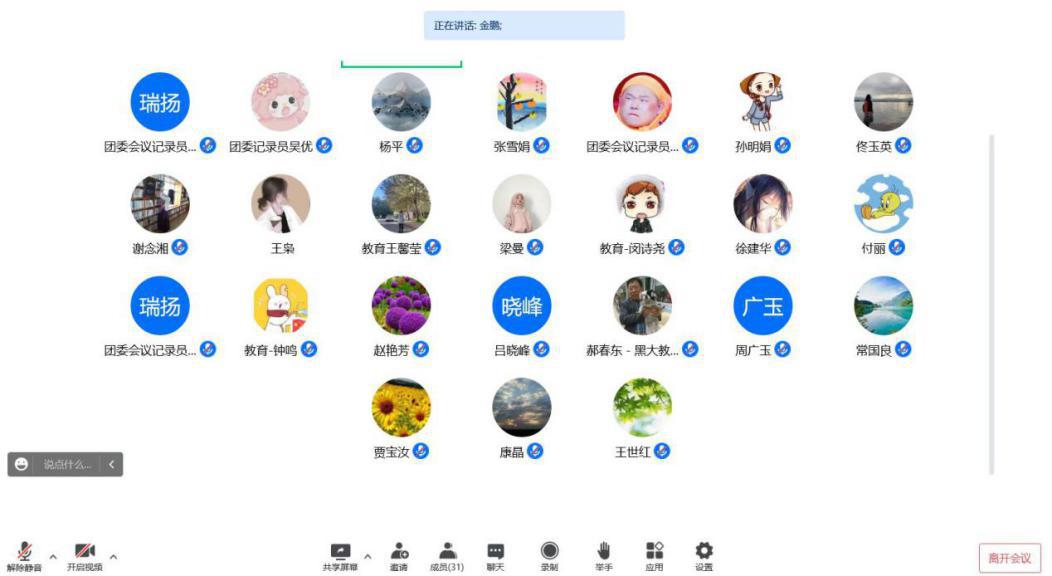Tap 解除静音 to unmute the microphone
Screen dimensions: 1052x576
click(x=24, y=554)
